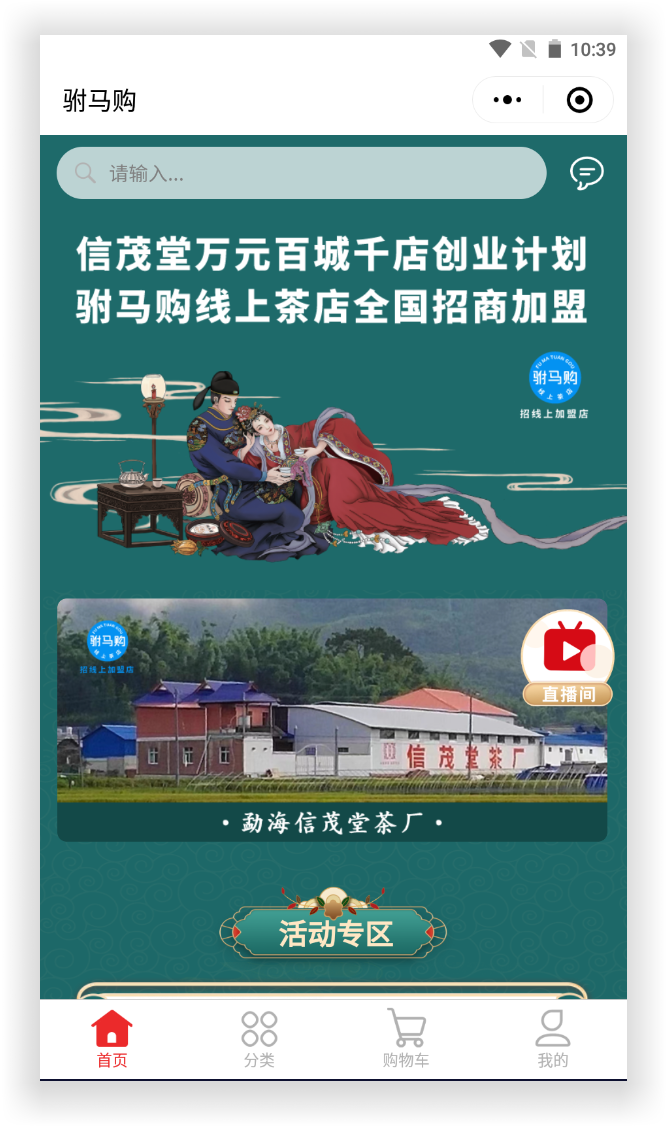
Task: Open the message chat icon
Action: (x=587, y=174)
